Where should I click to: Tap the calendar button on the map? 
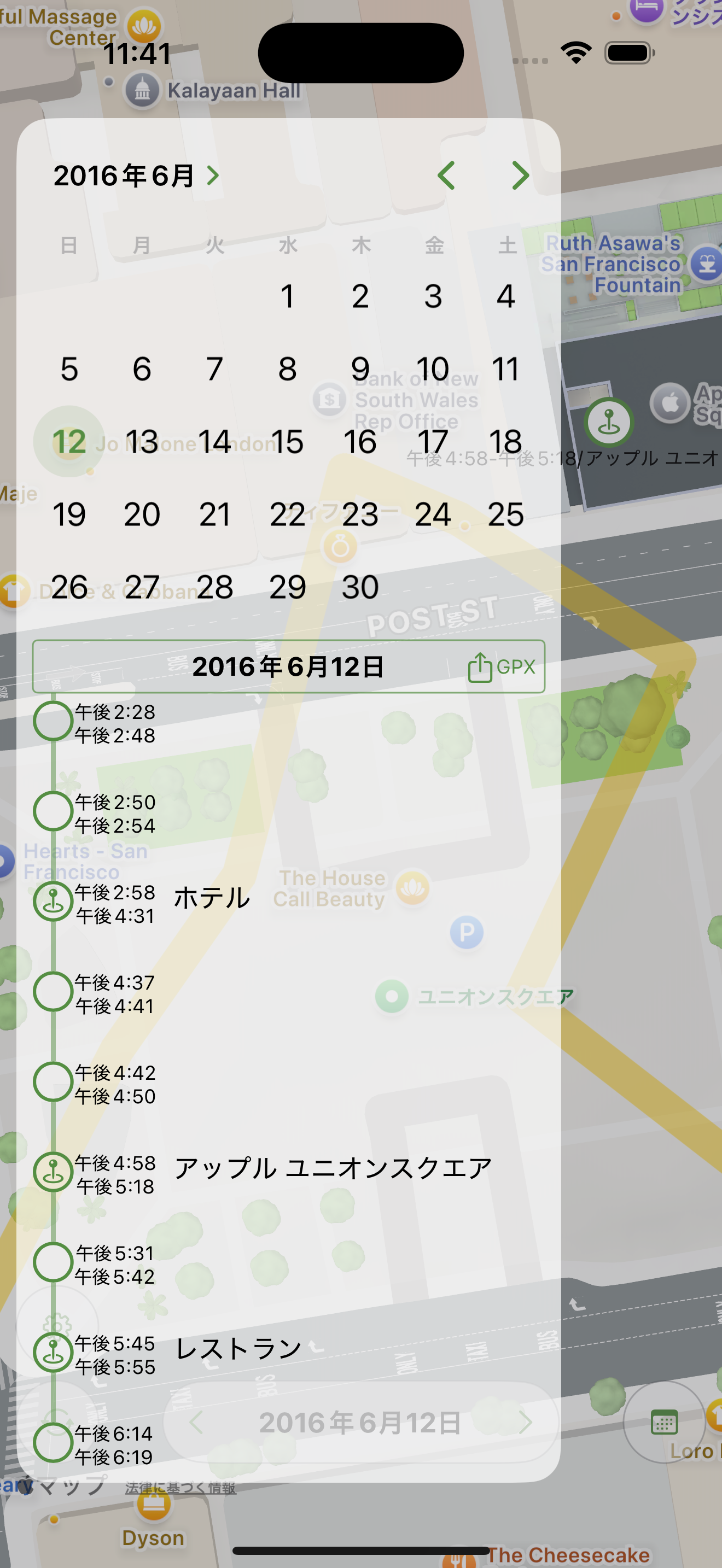click(663, 1423)
